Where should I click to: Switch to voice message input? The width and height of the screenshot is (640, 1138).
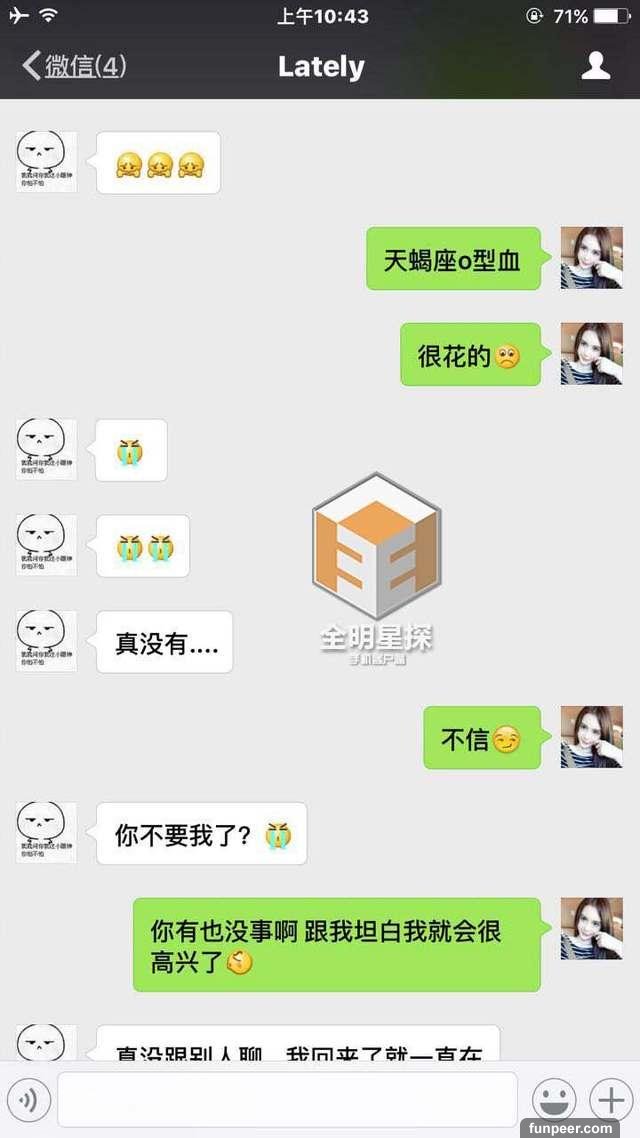click(x=29, y=1100)
